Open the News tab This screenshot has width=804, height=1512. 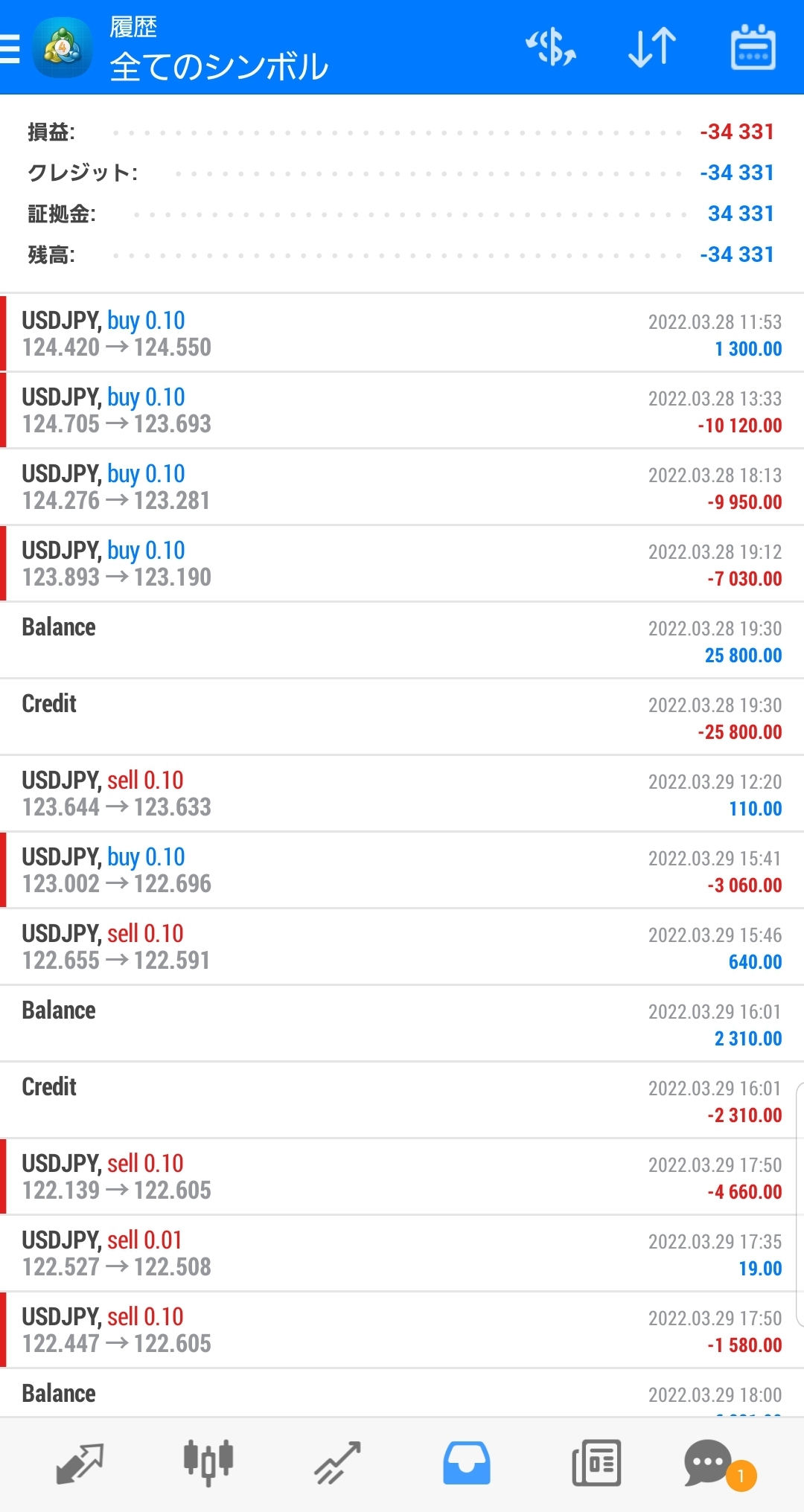tap(596, 1463)
